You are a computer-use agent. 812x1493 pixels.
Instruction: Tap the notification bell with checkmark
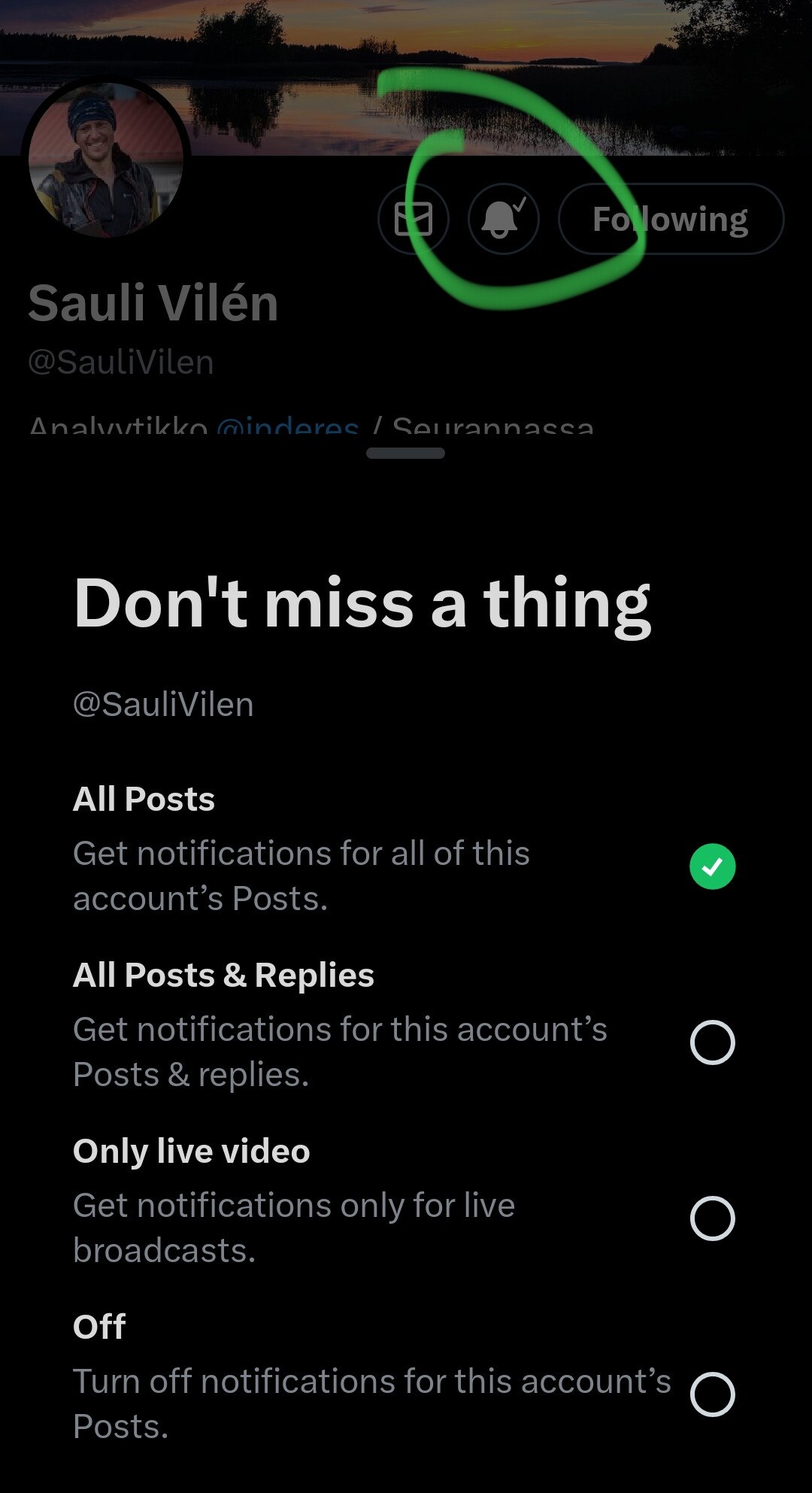[504, 219]
